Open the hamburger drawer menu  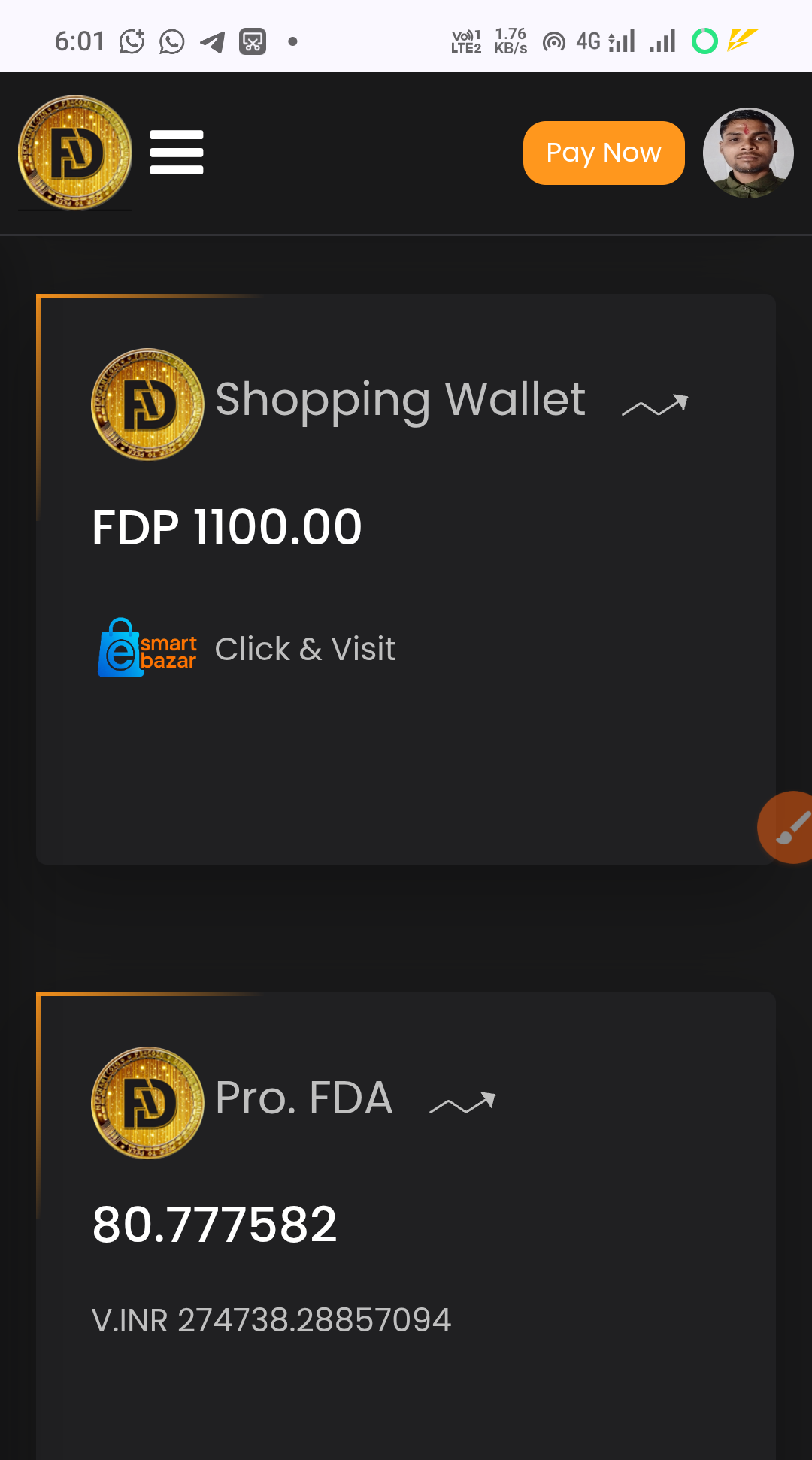(177, 153)
